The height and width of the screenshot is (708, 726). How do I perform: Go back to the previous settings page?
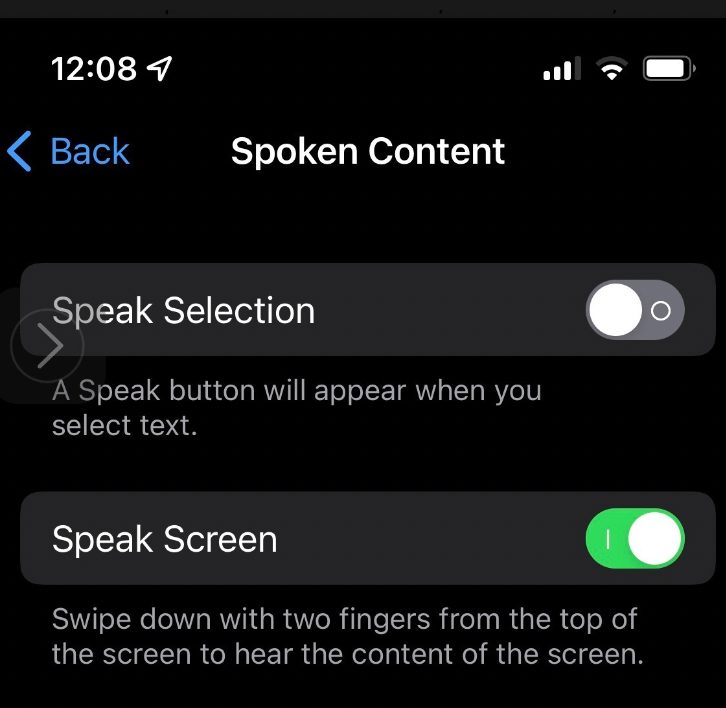pos(68,151)
